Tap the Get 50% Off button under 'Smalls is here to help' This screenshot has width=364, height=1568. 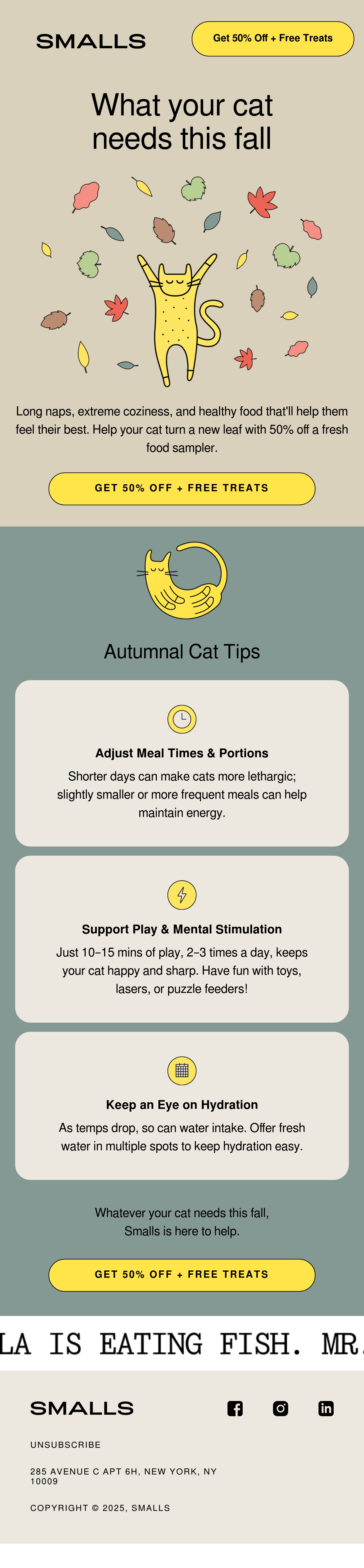(182, 1274)
